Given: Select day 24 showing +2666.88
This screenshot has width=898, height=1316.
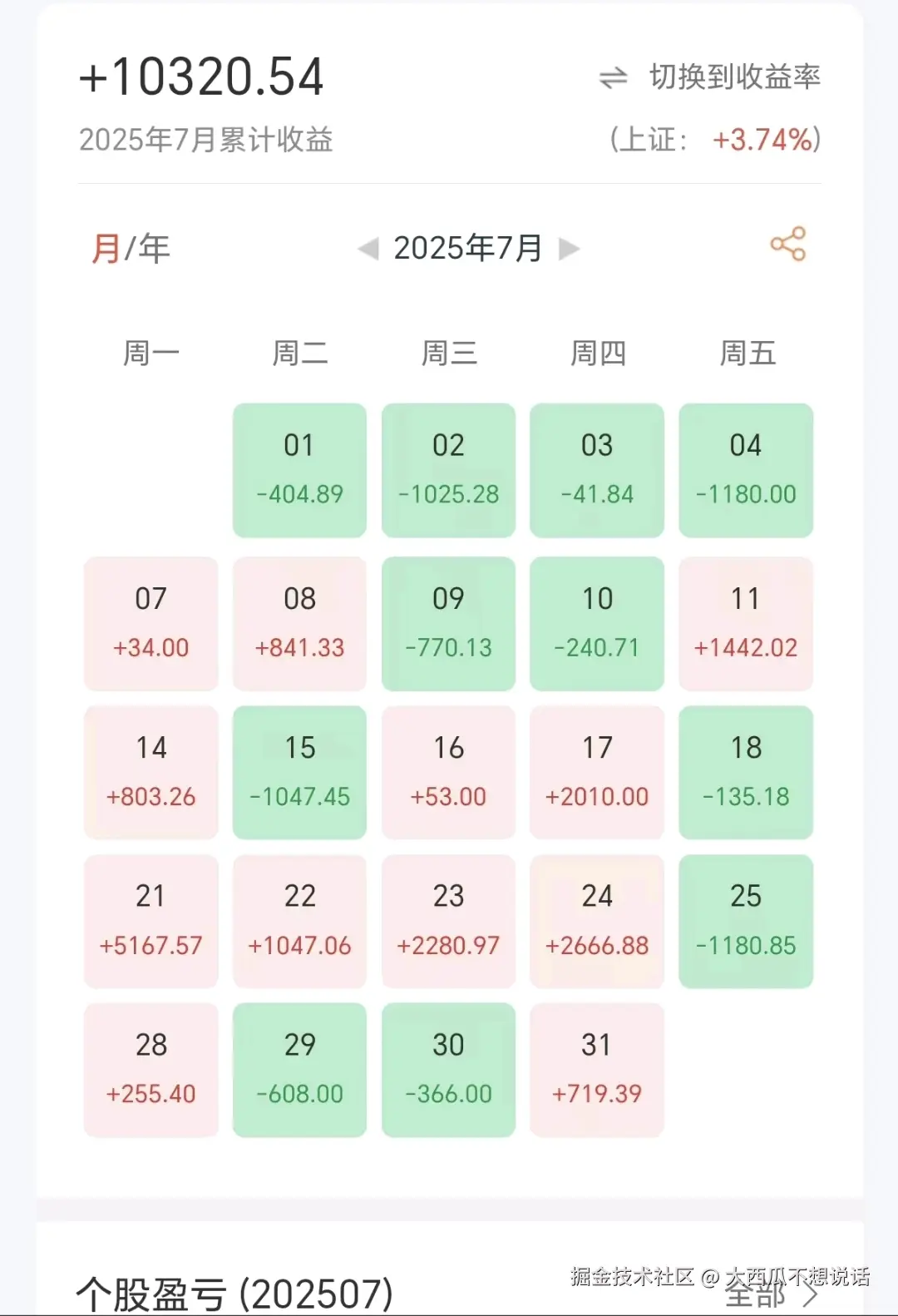Looking at the screenshot, I should [597, 921].
